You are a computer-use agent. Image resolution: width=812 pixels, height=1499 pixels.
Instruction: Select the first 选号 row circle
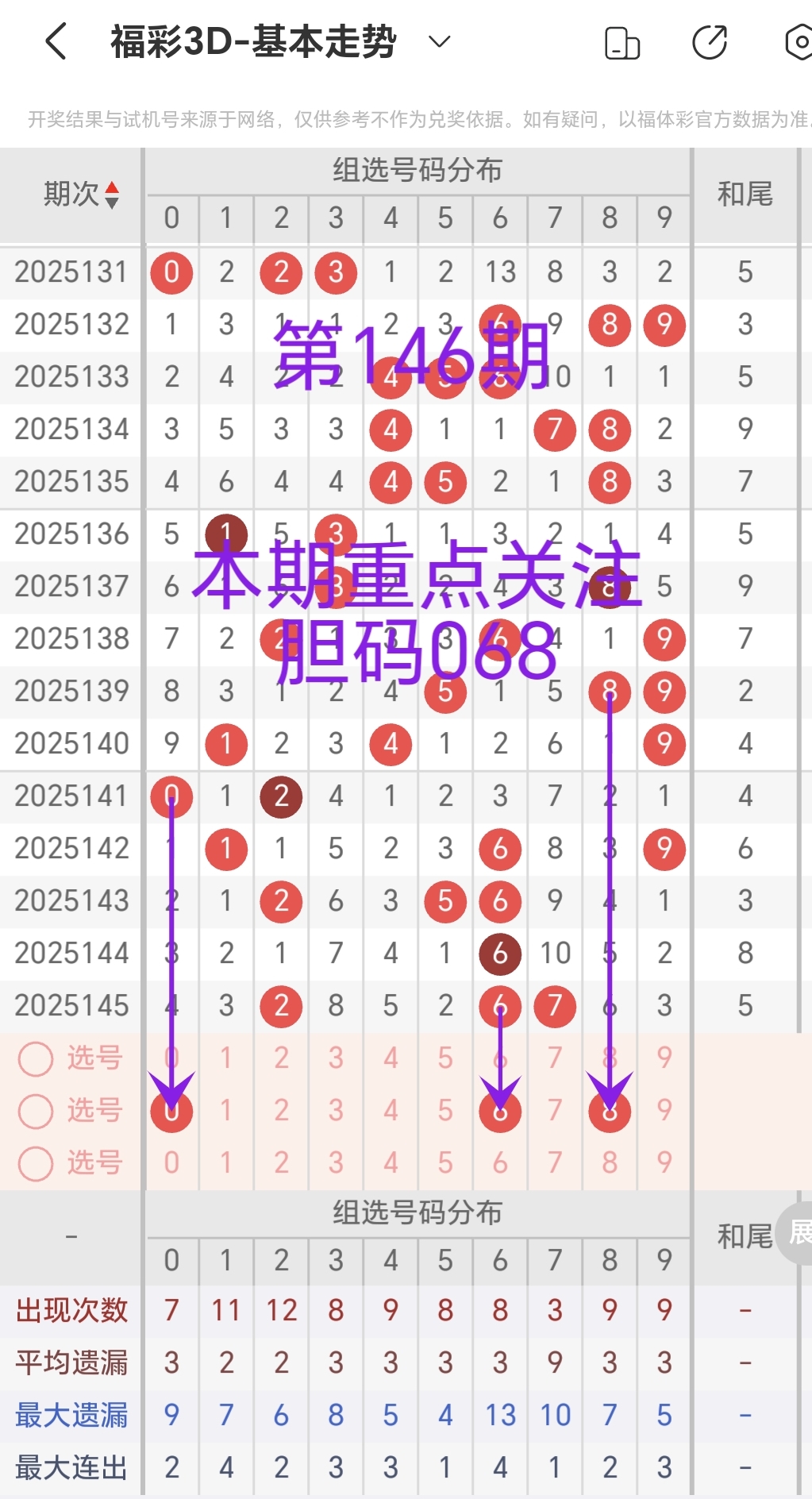(x=35, y=1059)
